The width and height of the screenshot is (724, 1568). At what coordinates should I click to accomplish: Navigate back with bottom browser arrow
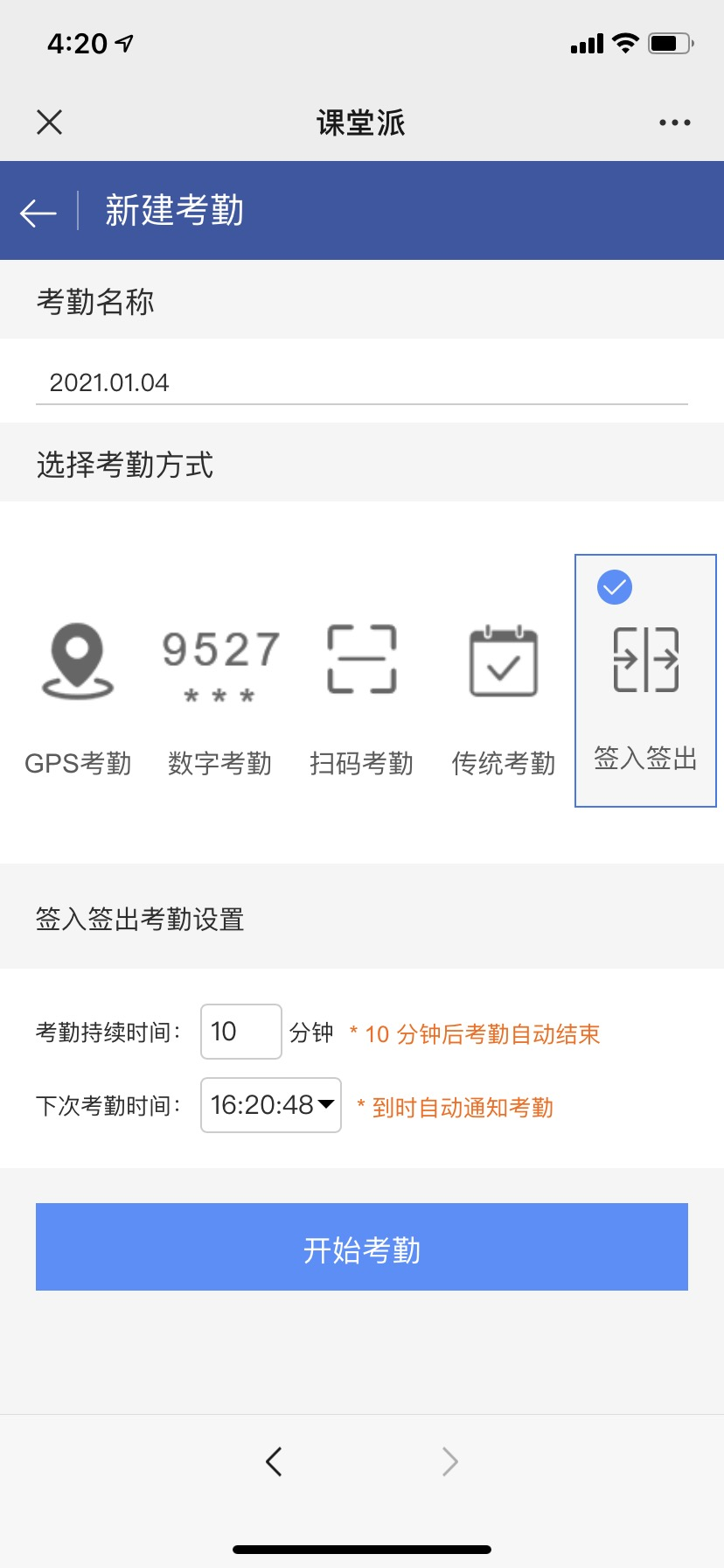point(274,1461)
